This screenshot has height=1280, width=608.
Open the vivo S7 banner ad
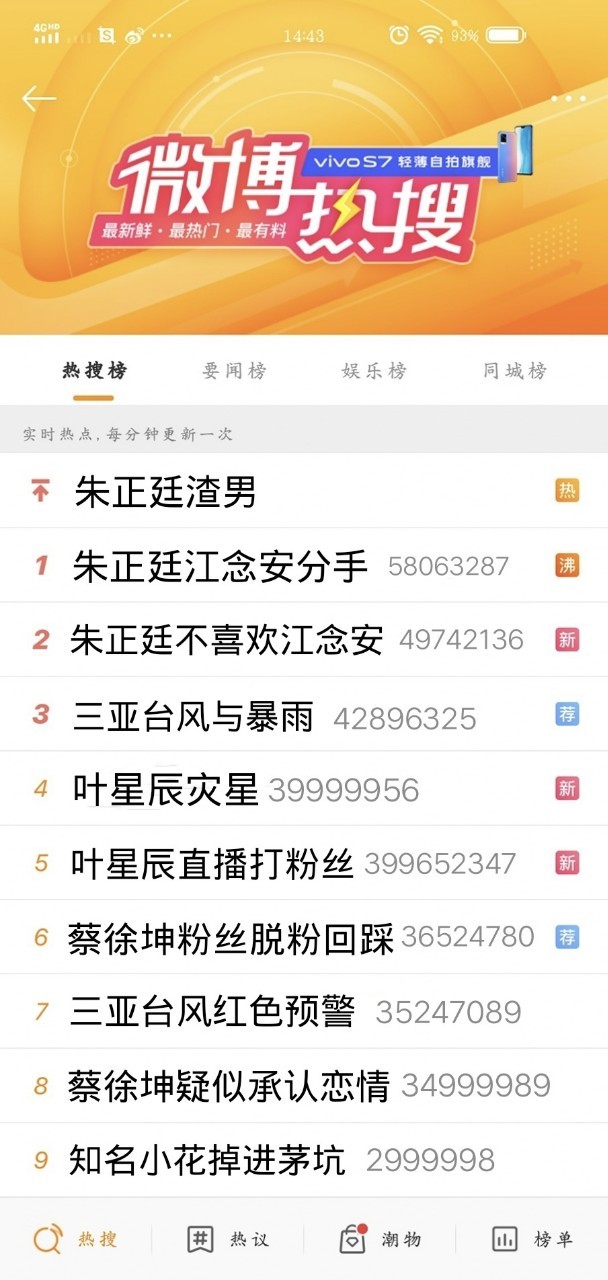(420, 160)
